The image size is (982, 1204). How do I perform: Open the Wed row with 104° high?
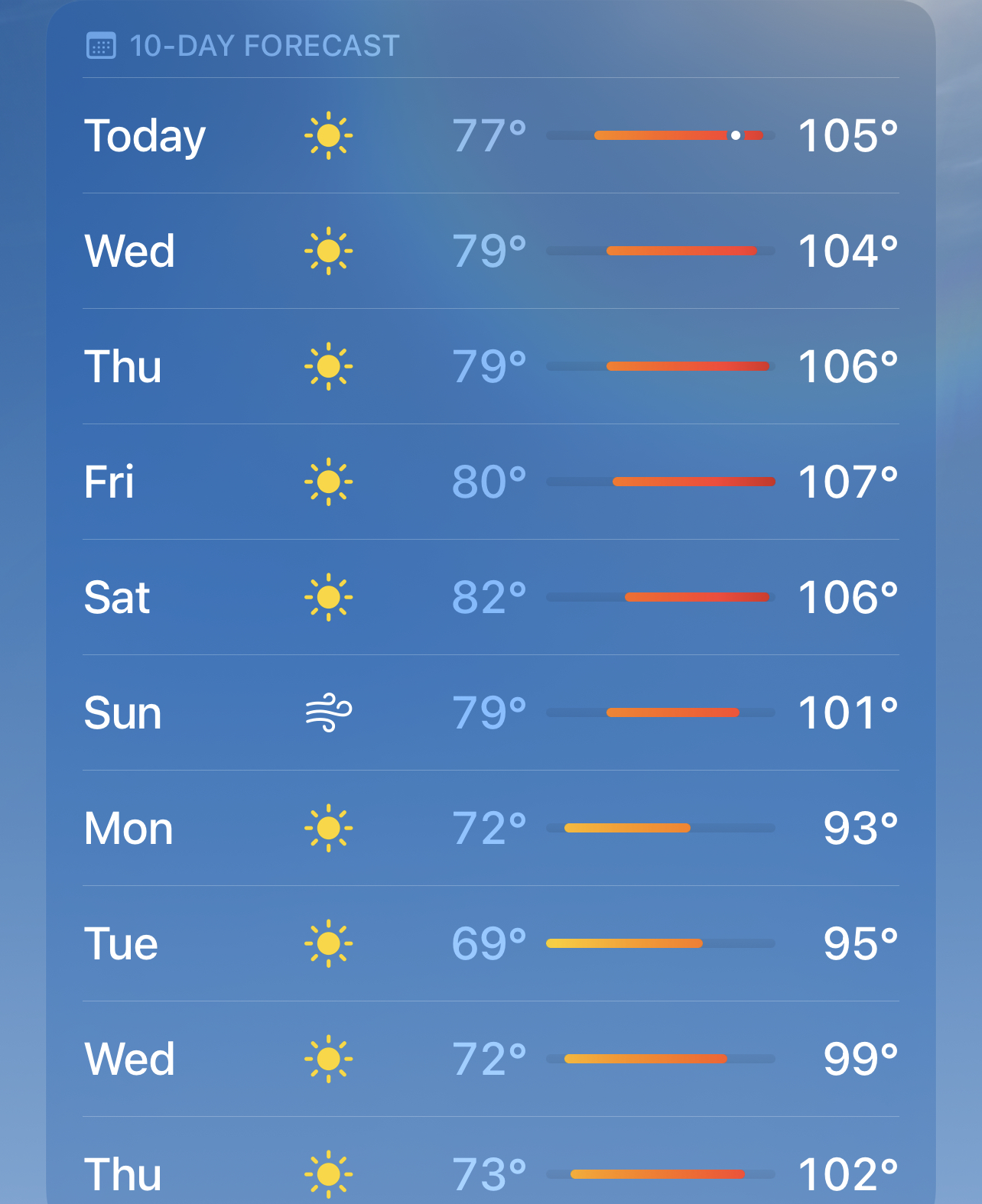coord(491,251)
